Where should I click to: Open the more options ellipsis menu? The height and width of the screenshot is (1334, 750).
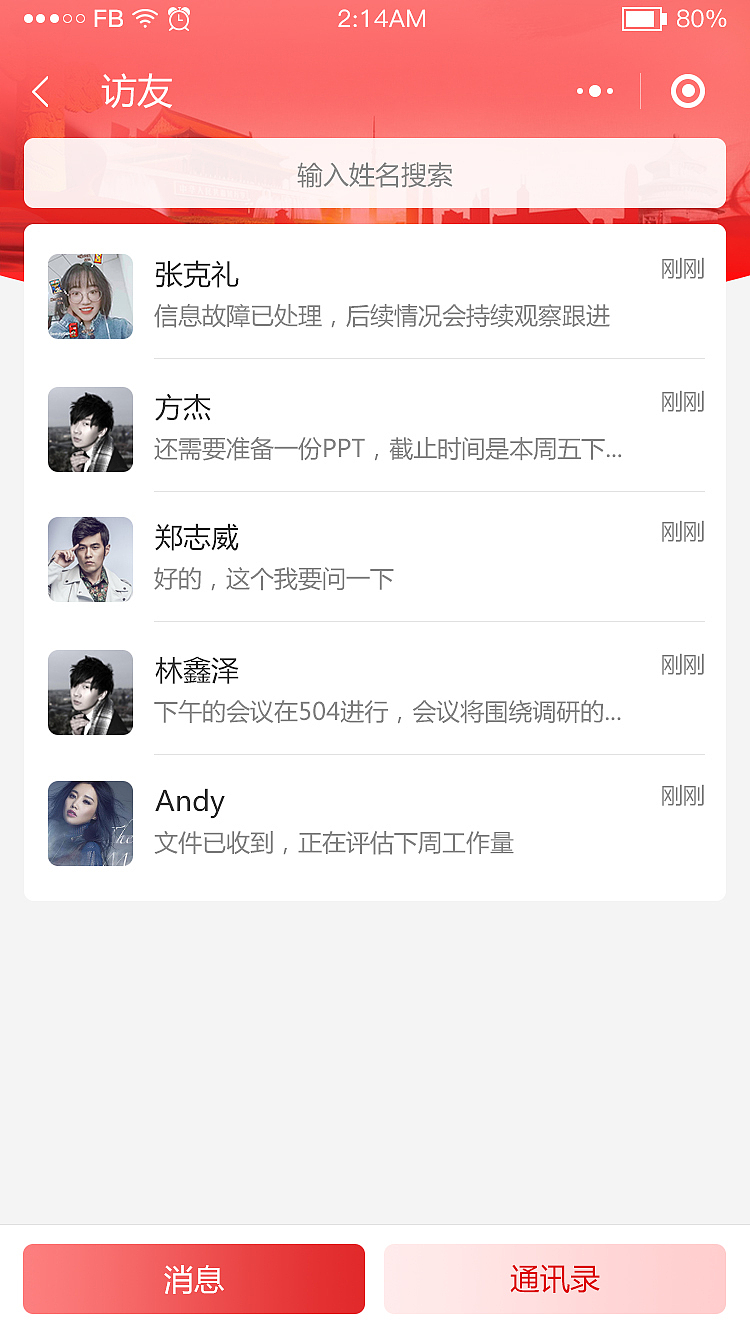[594, 91]
